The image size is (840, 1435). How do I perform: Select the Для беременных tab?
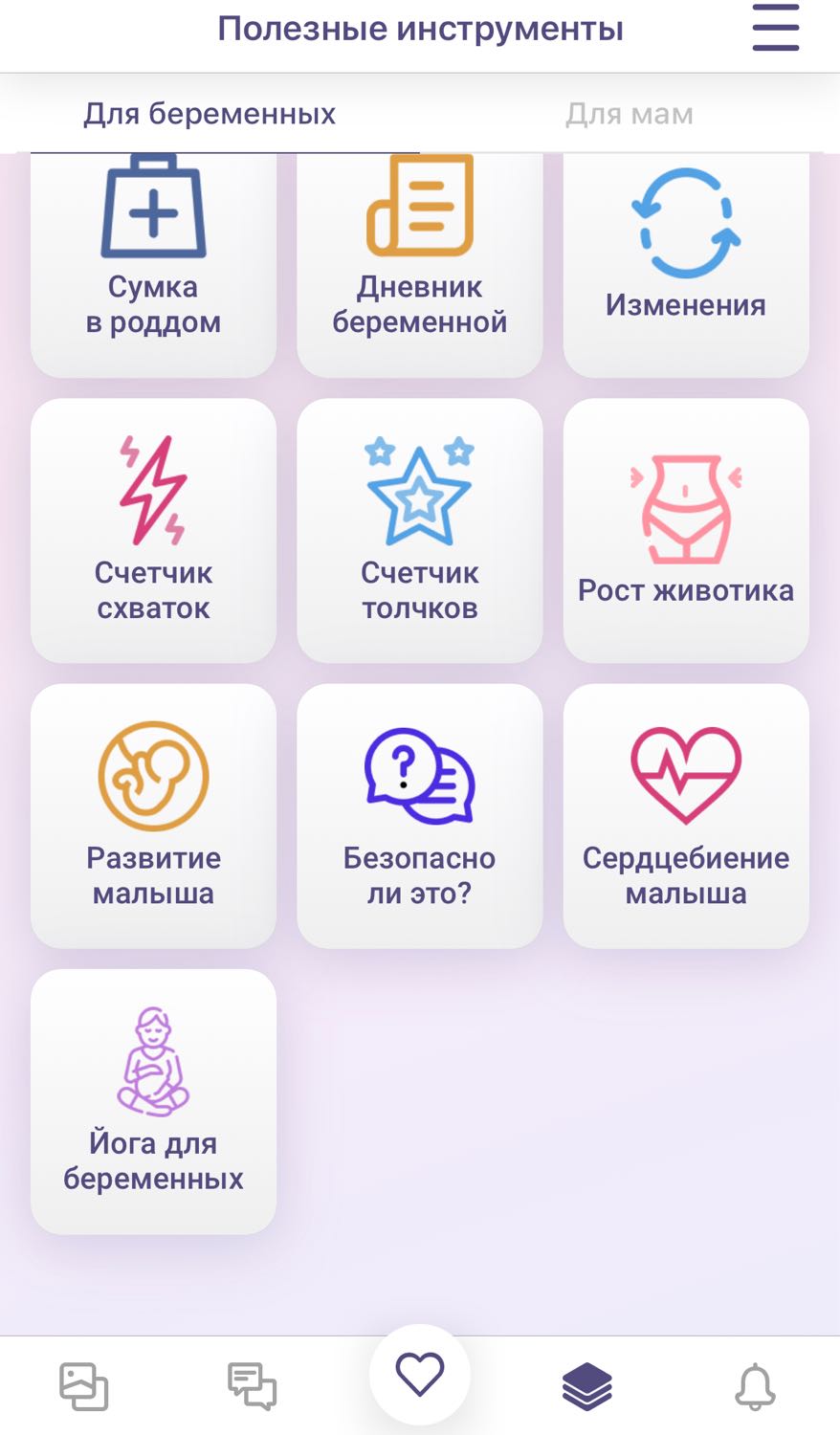pyautogui.click(x=210, y=114)
